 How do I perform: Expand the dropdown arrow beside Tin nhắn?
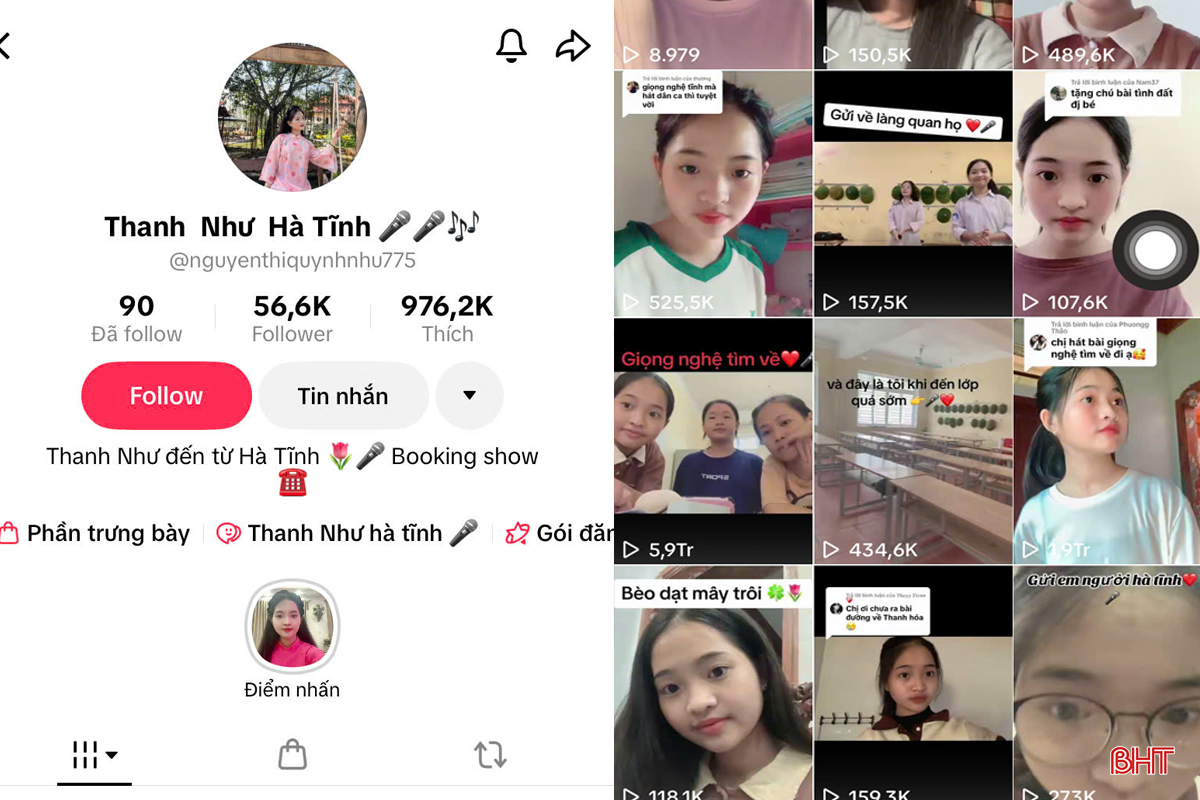pyautogui.click(x=469, y=396)
